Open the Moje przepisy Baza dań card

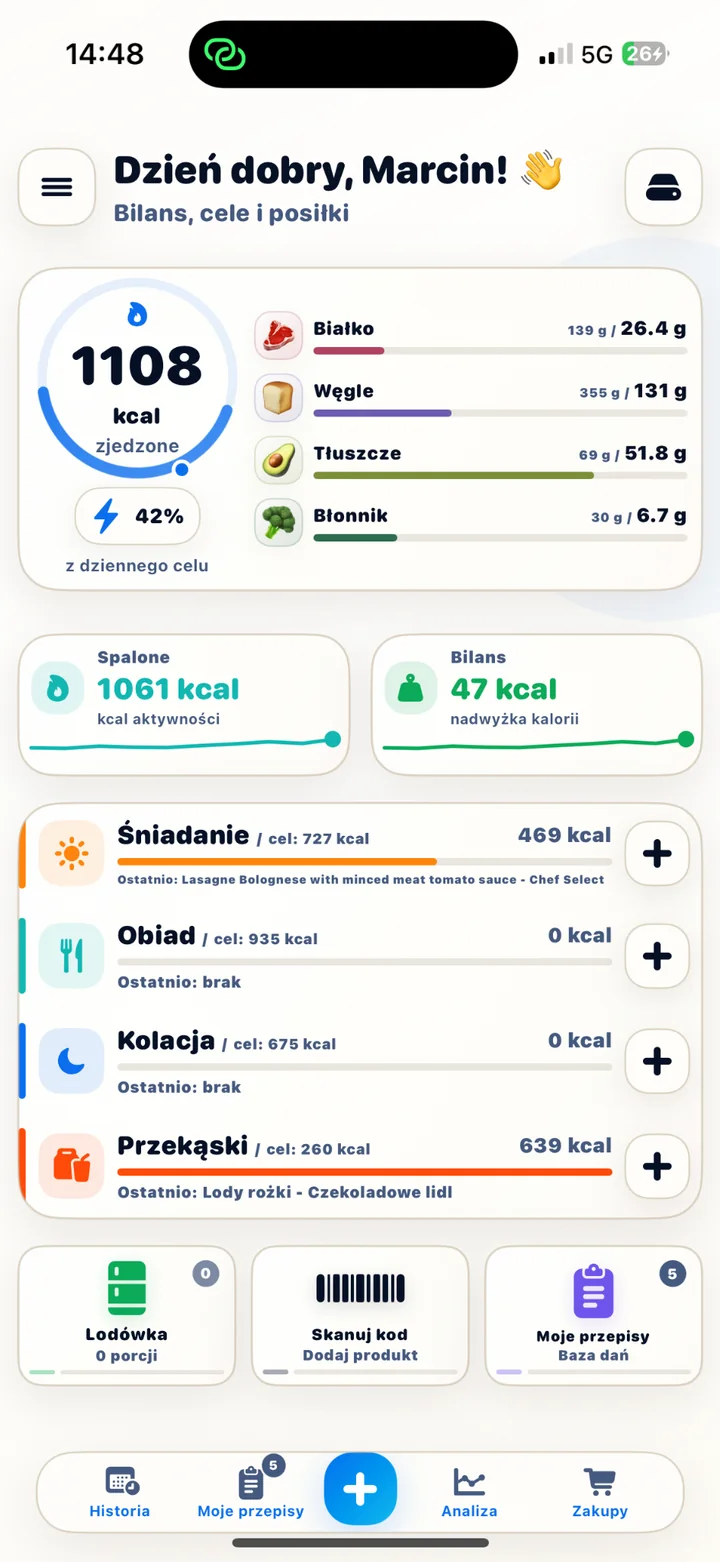[x=594, y=1315]
